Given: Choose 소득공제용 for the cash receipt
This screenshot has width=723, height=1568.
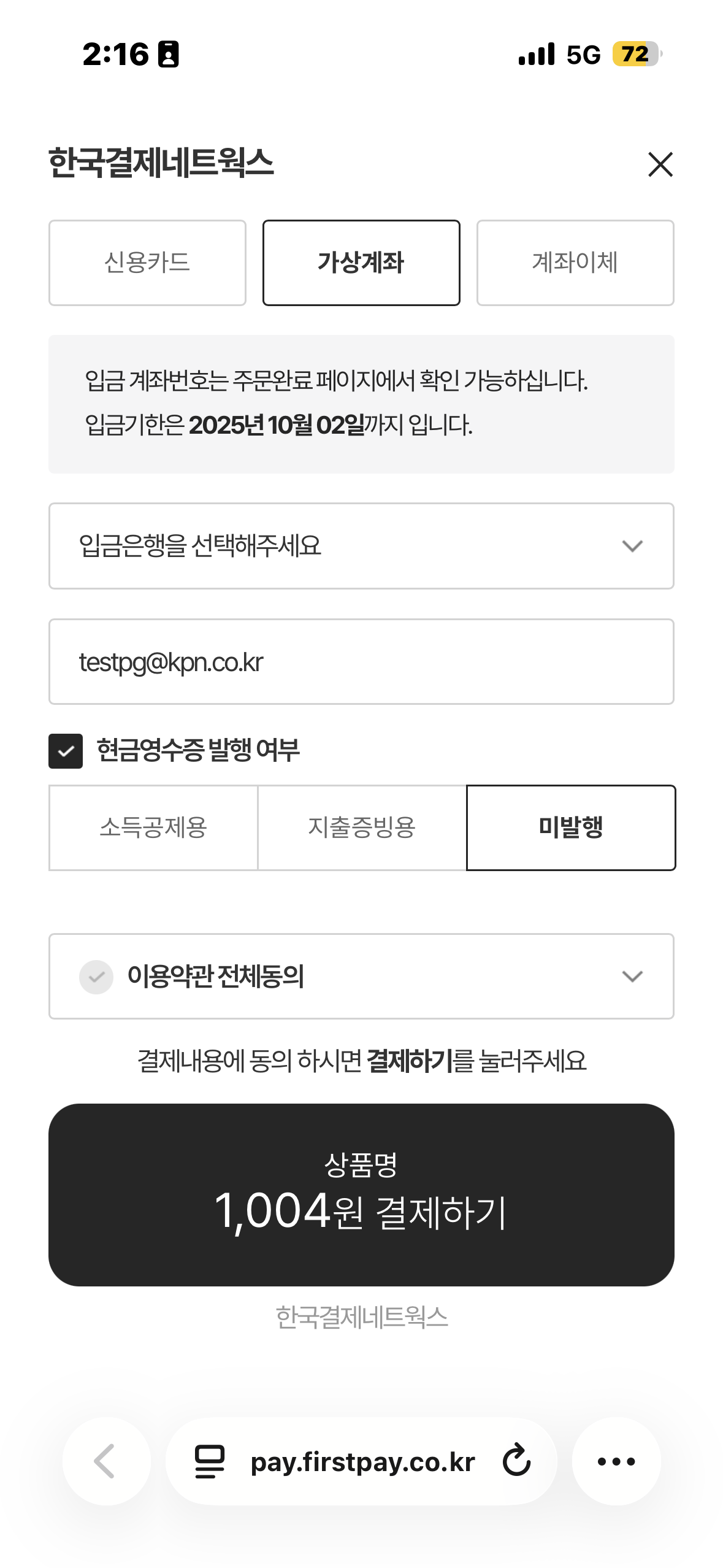Looking at the screenshot, I should point(153,828).
